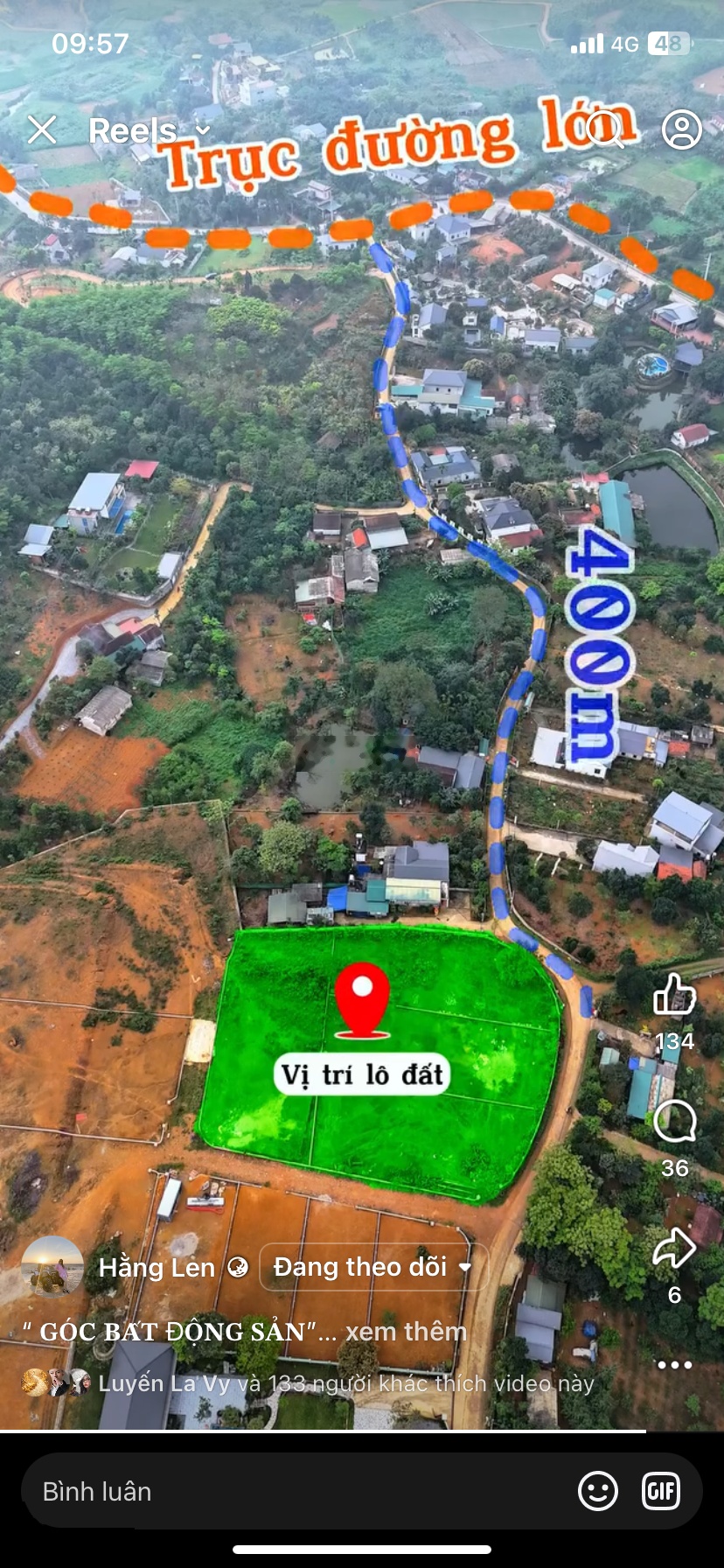
Task: Tap the Bình luận comment field
Action: pyautogui.click(x=297, y=1491)
